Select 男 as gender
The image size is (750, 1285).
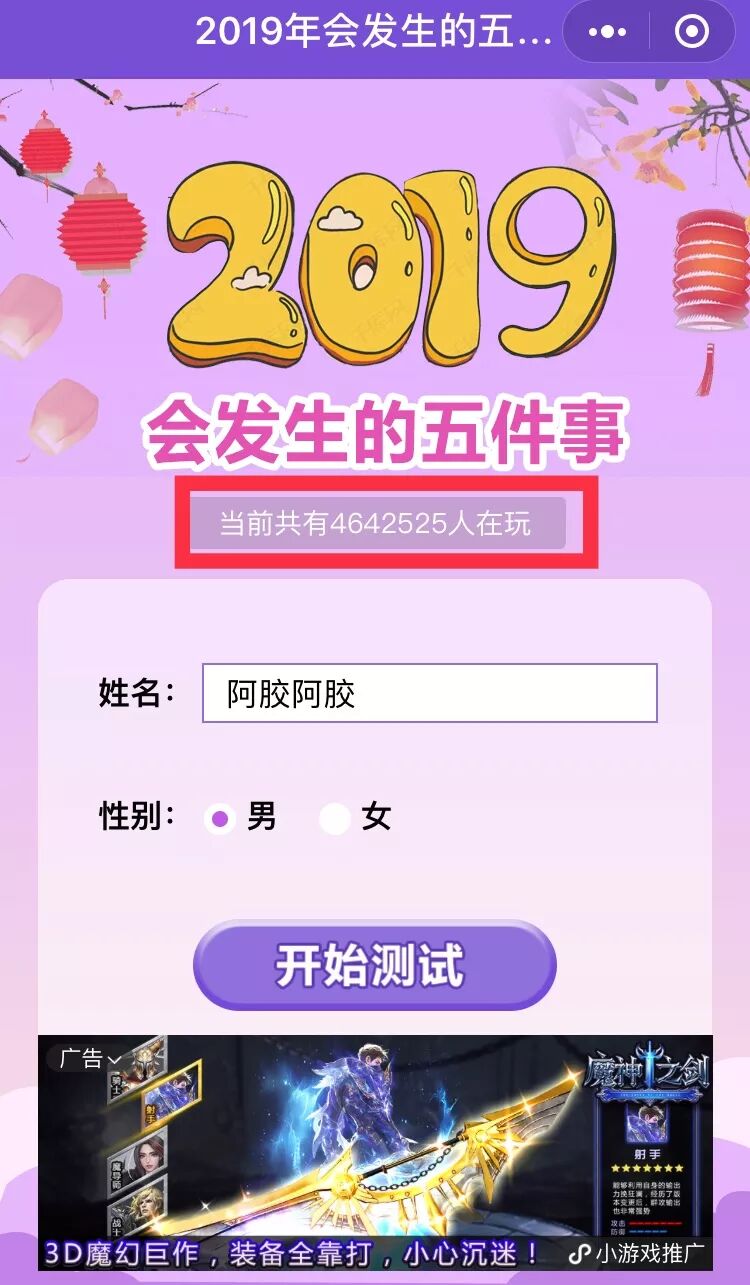click(x=221, y=819)
